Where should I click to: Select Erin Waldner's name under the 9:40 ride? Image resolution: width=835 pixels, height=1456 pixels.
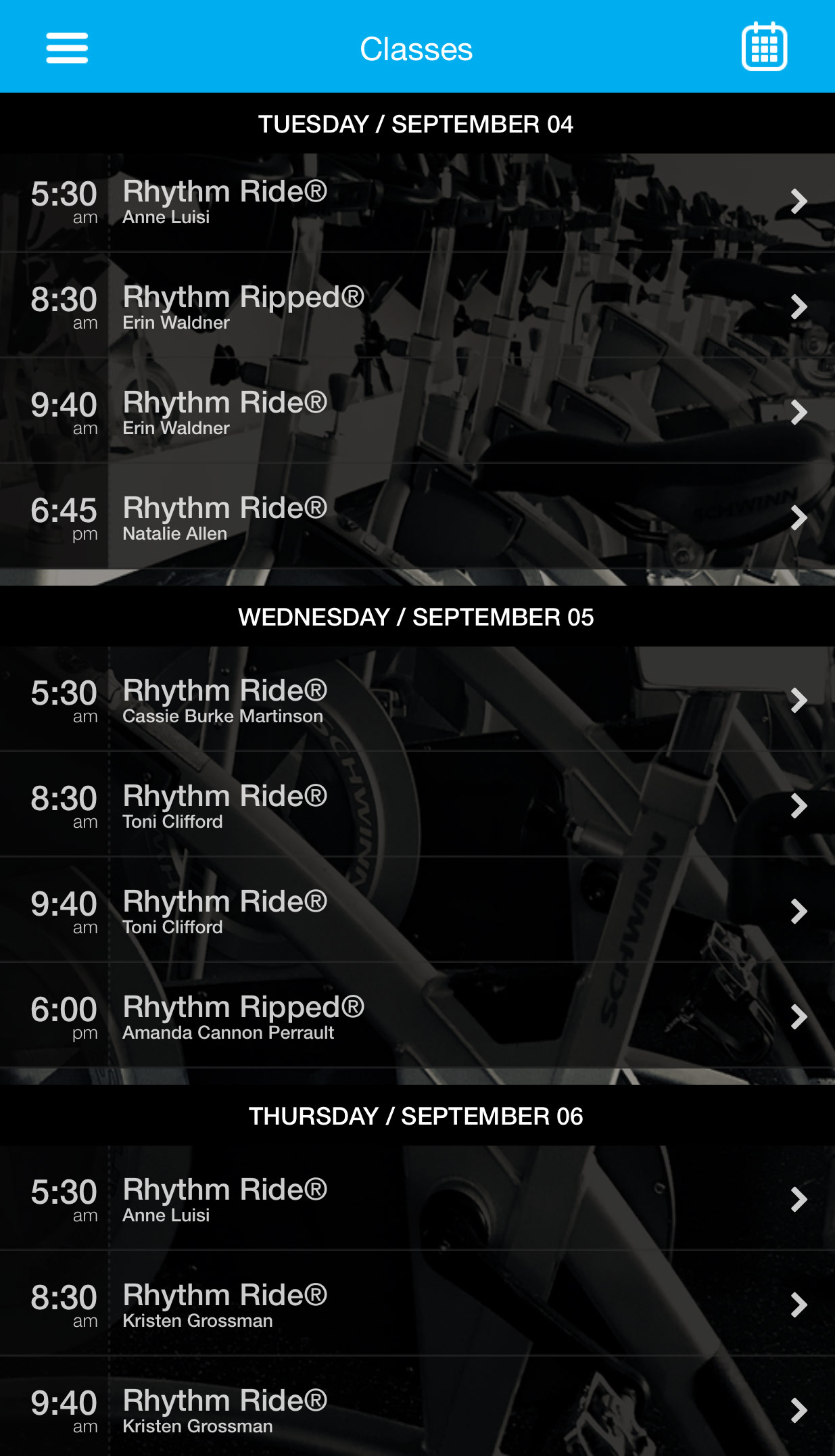[174, 427]
